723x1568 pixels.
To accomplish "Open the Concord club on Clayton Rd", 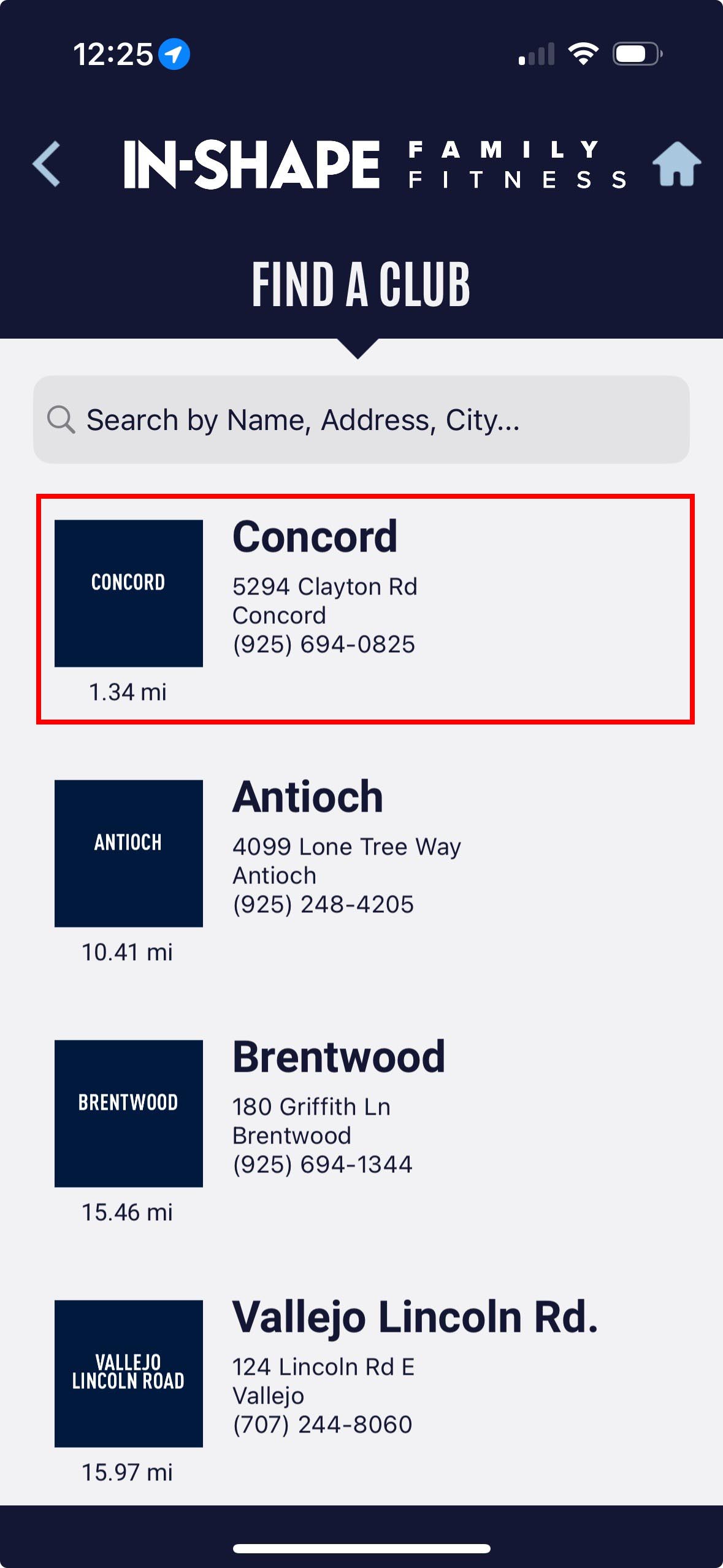I will 365,609.
